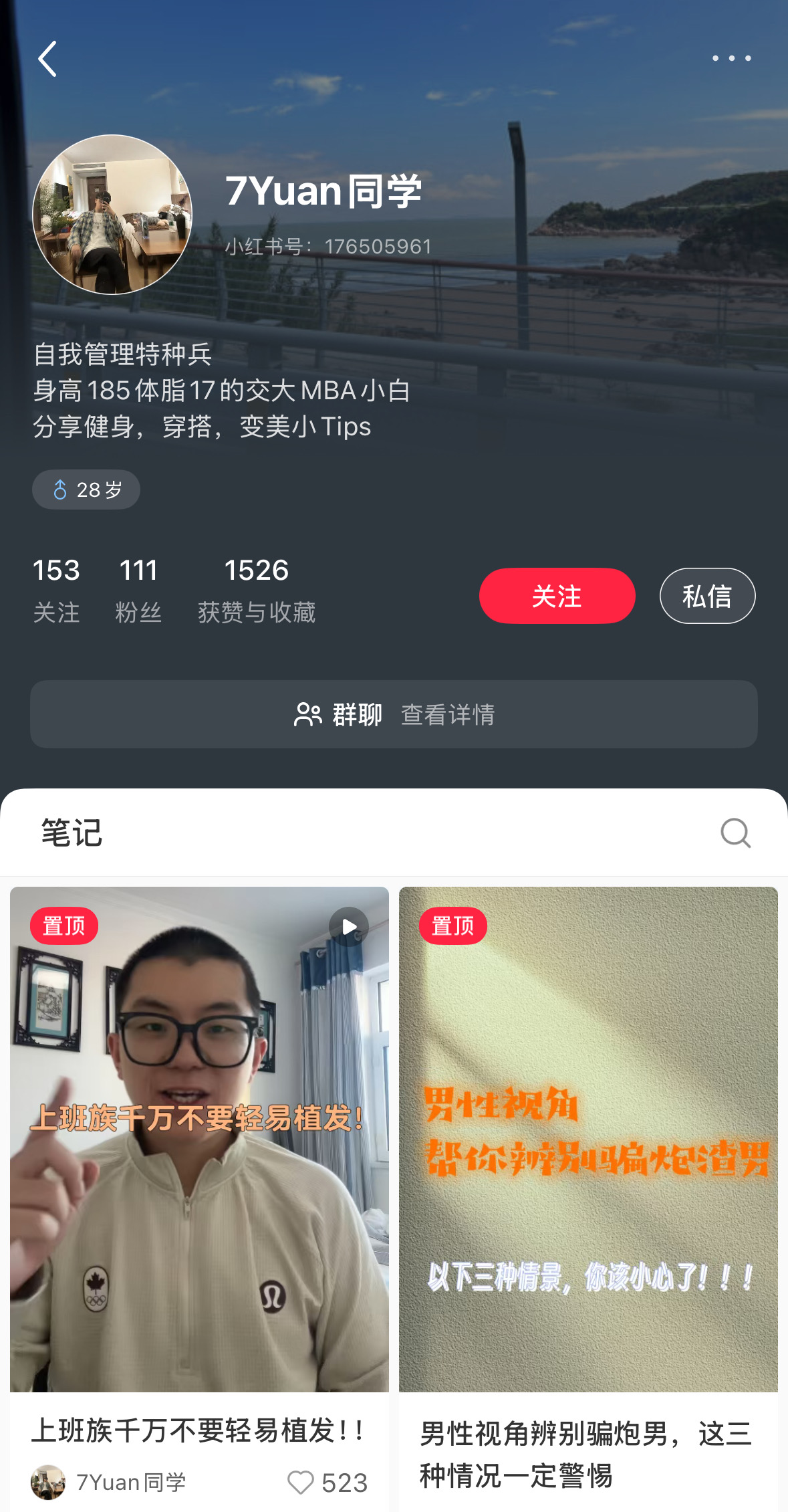Viewport: 788px width, 1512px height.
Task: Open the 153 关注 following list
Action: click(x=57, y=590)
